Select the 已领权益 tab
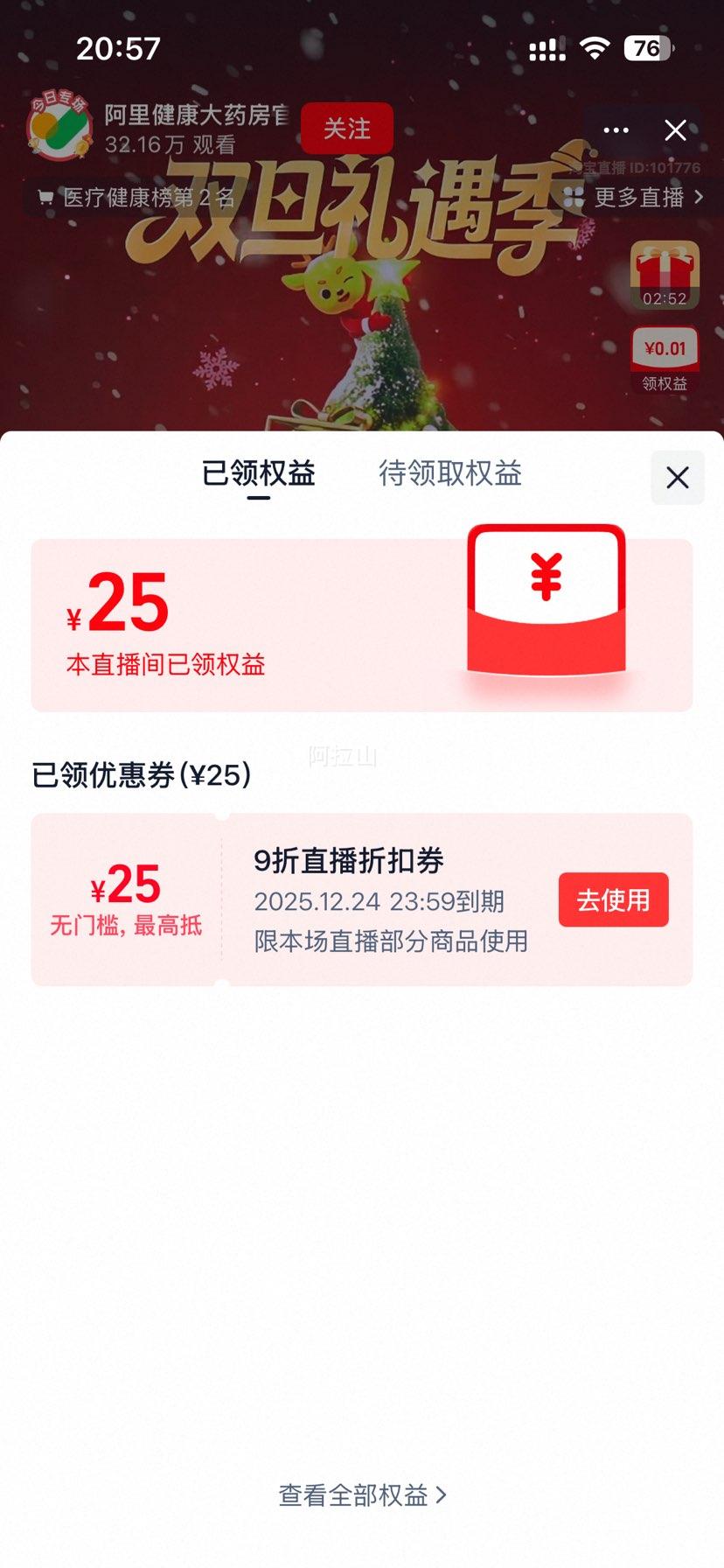The width and height of the screenshot is (724, 1568). [259, 475]
